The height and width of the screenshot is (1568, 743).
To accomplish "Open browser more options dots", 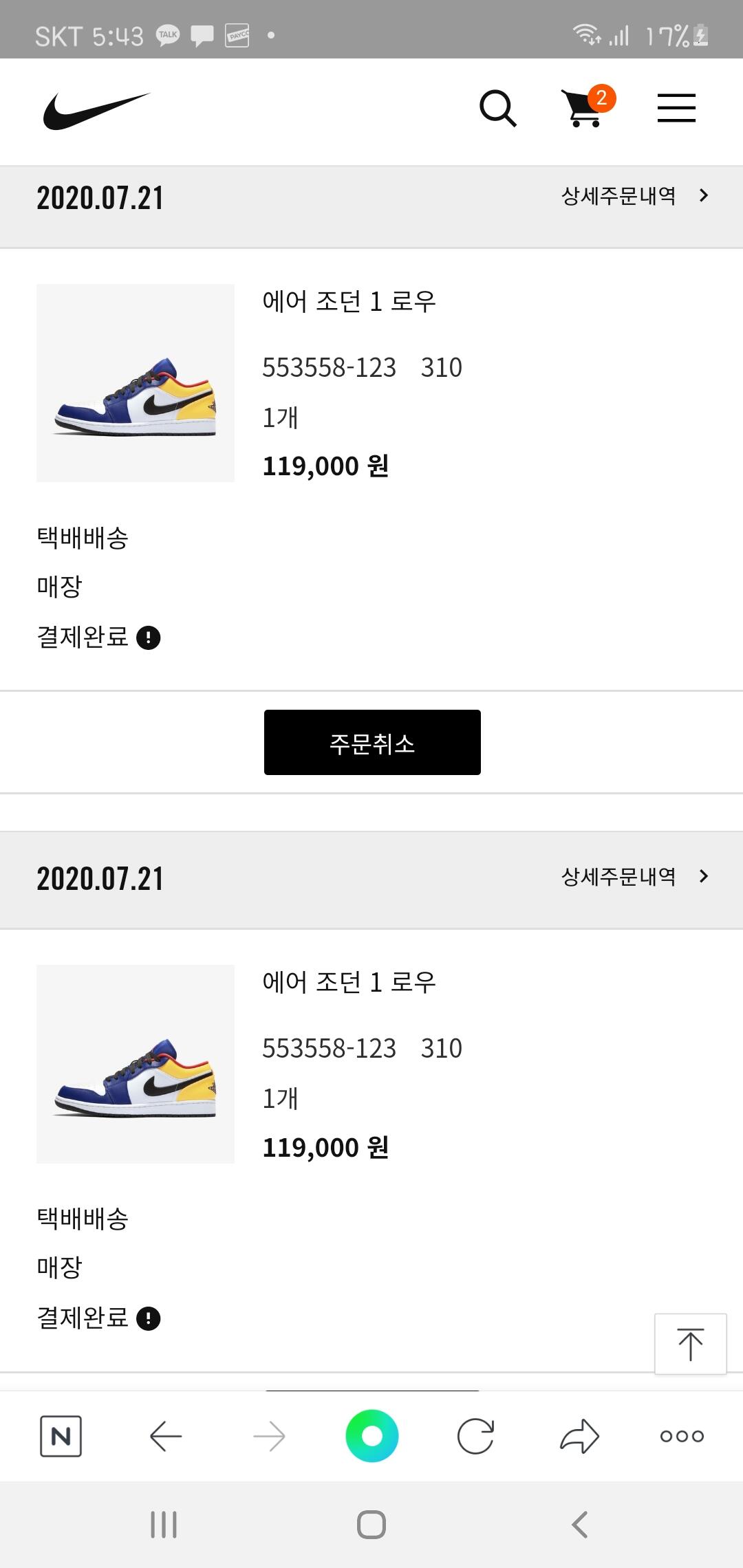I will (x=682, y=1436).
